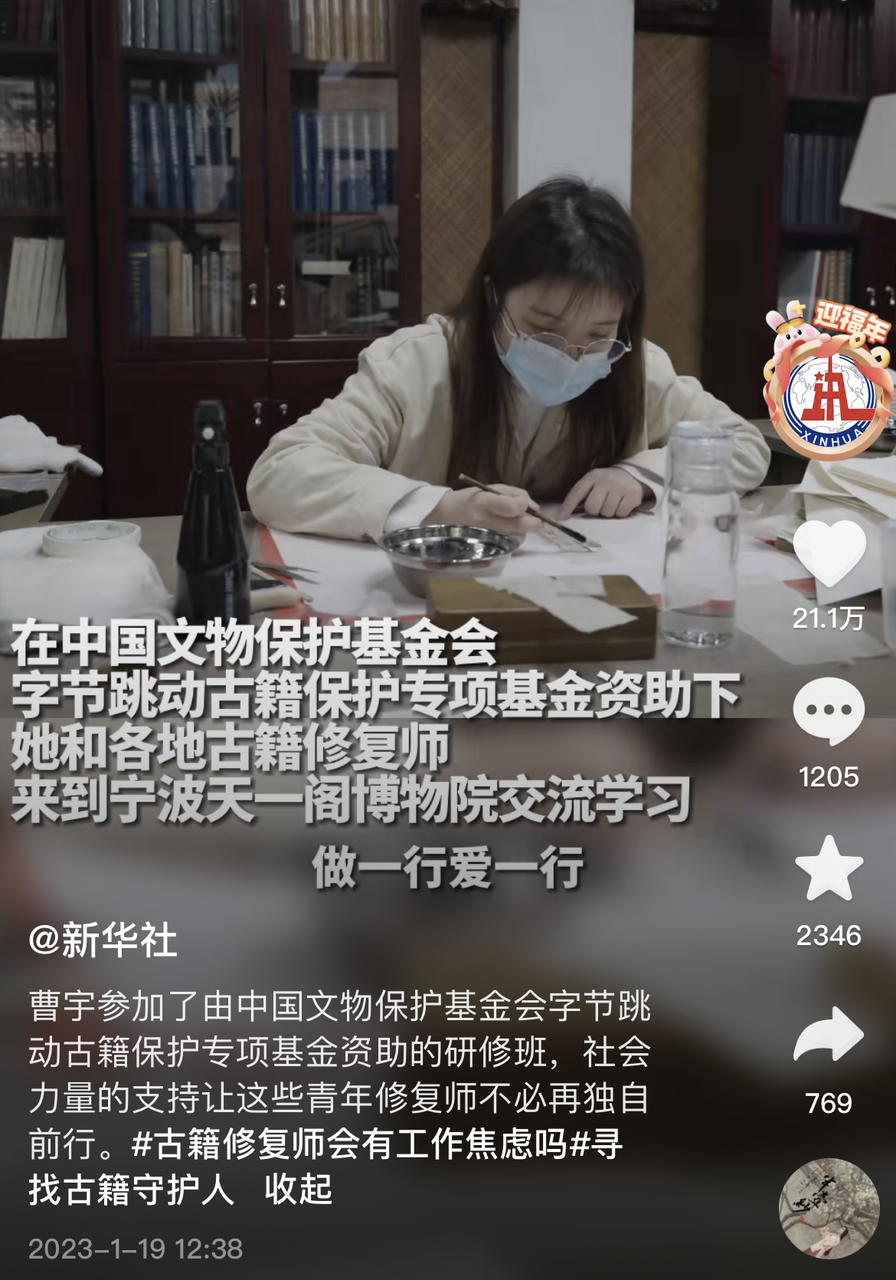
Task: Share this video
Action: click(828, 1036)
